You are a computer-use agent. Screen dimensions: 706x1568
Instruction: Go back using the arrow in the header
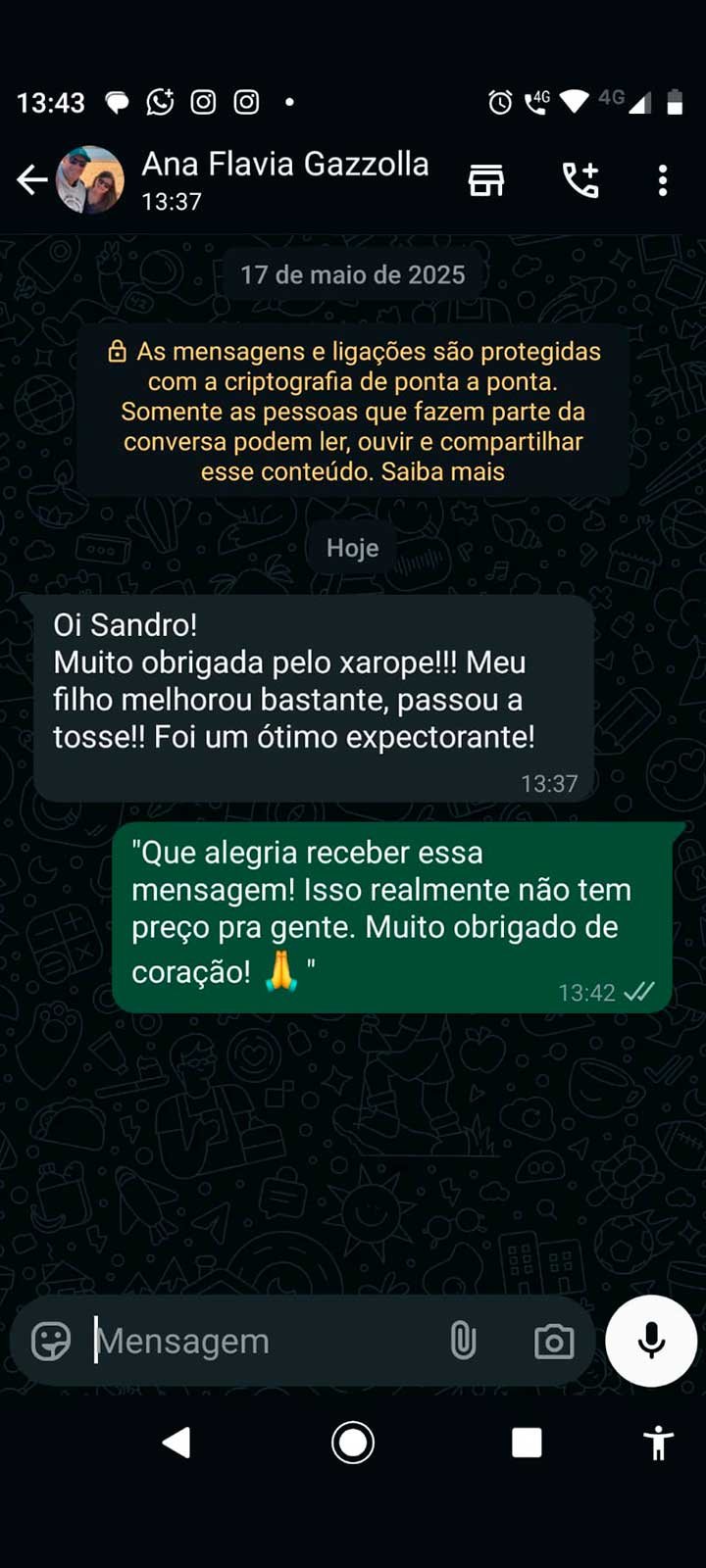pyautogui.click(x=32, y=179)
